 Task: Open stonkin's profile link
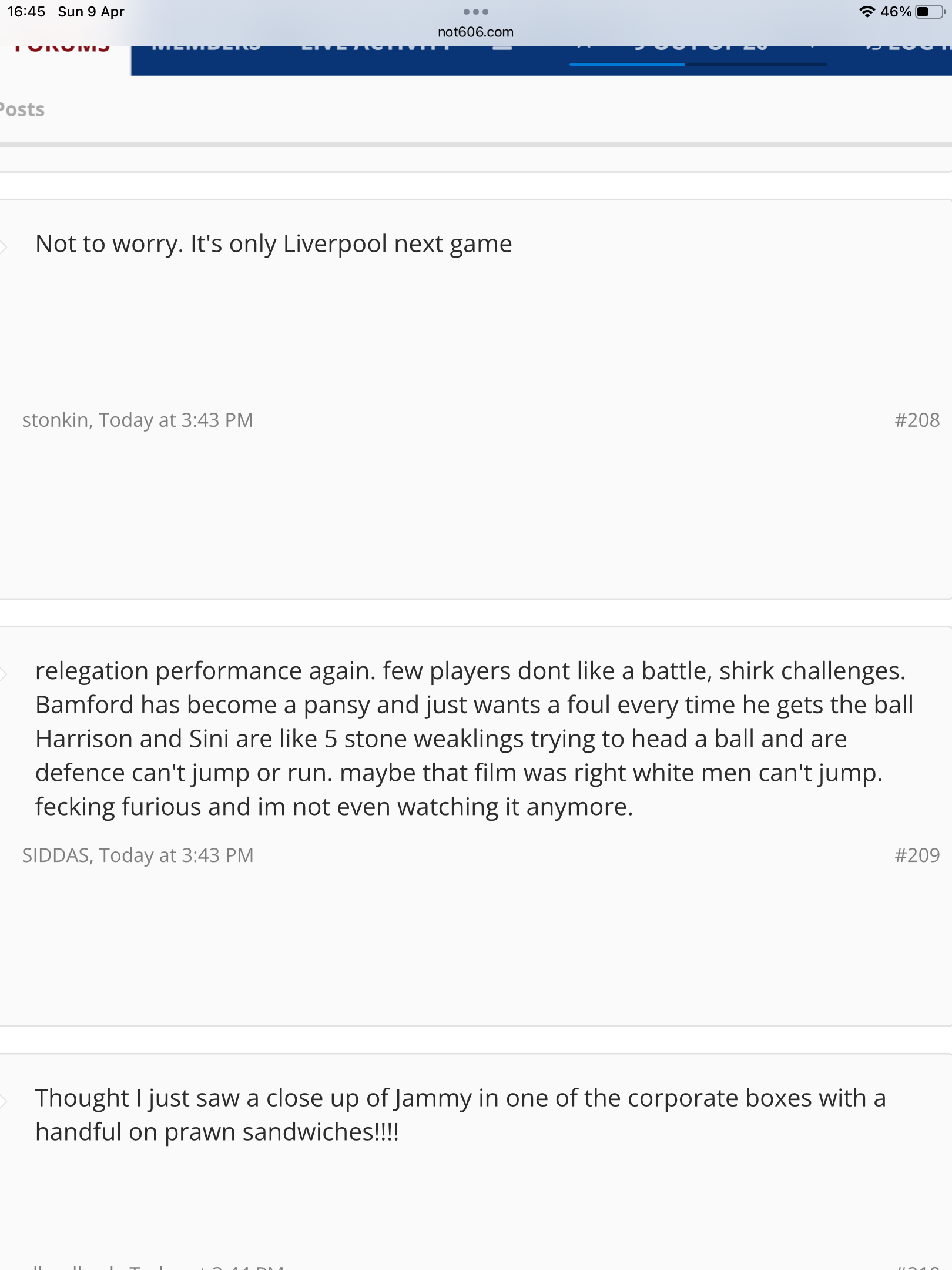[x=55, y=420]
